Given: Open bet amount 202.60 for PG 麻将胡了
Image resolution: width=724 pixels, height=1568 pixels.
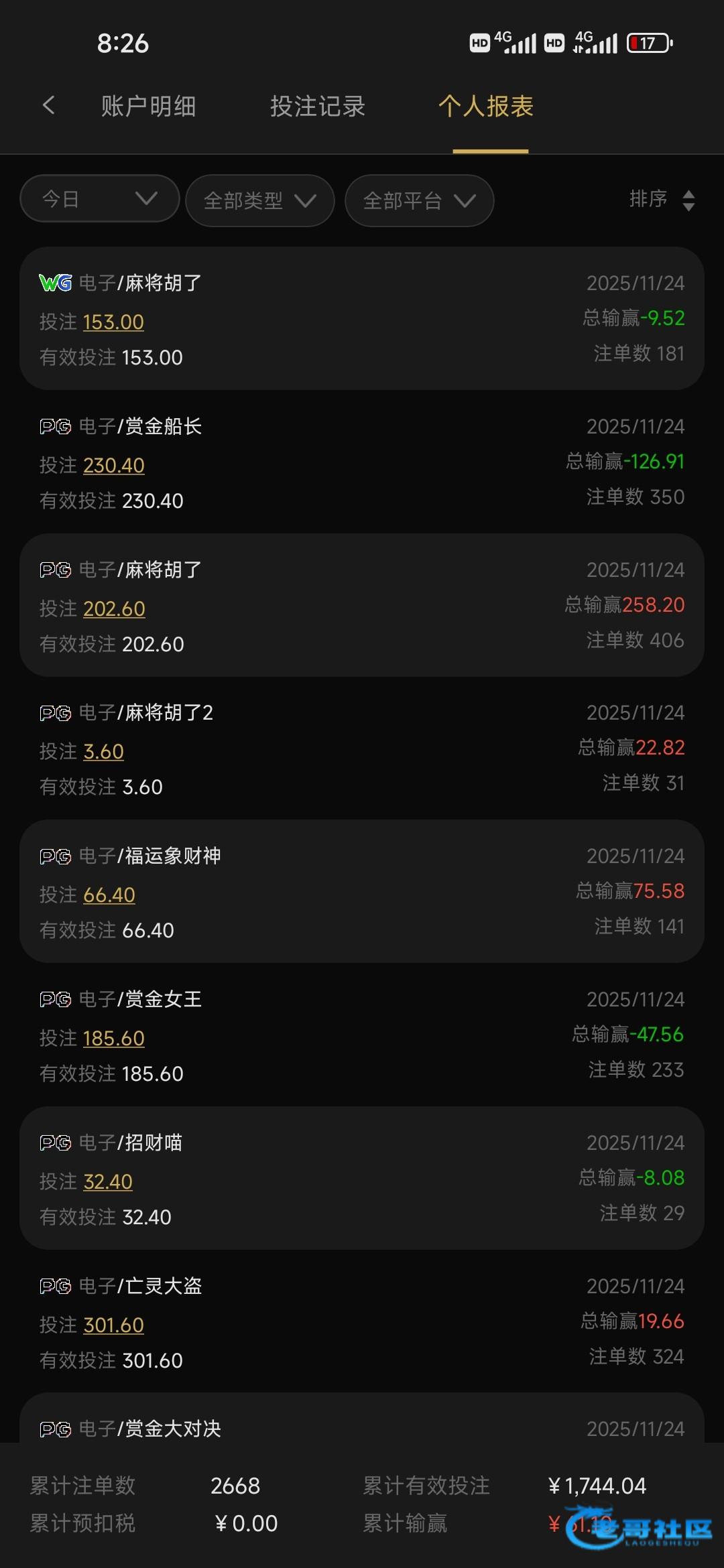Looking at the screenshot, I should click(x=114, y=609).
